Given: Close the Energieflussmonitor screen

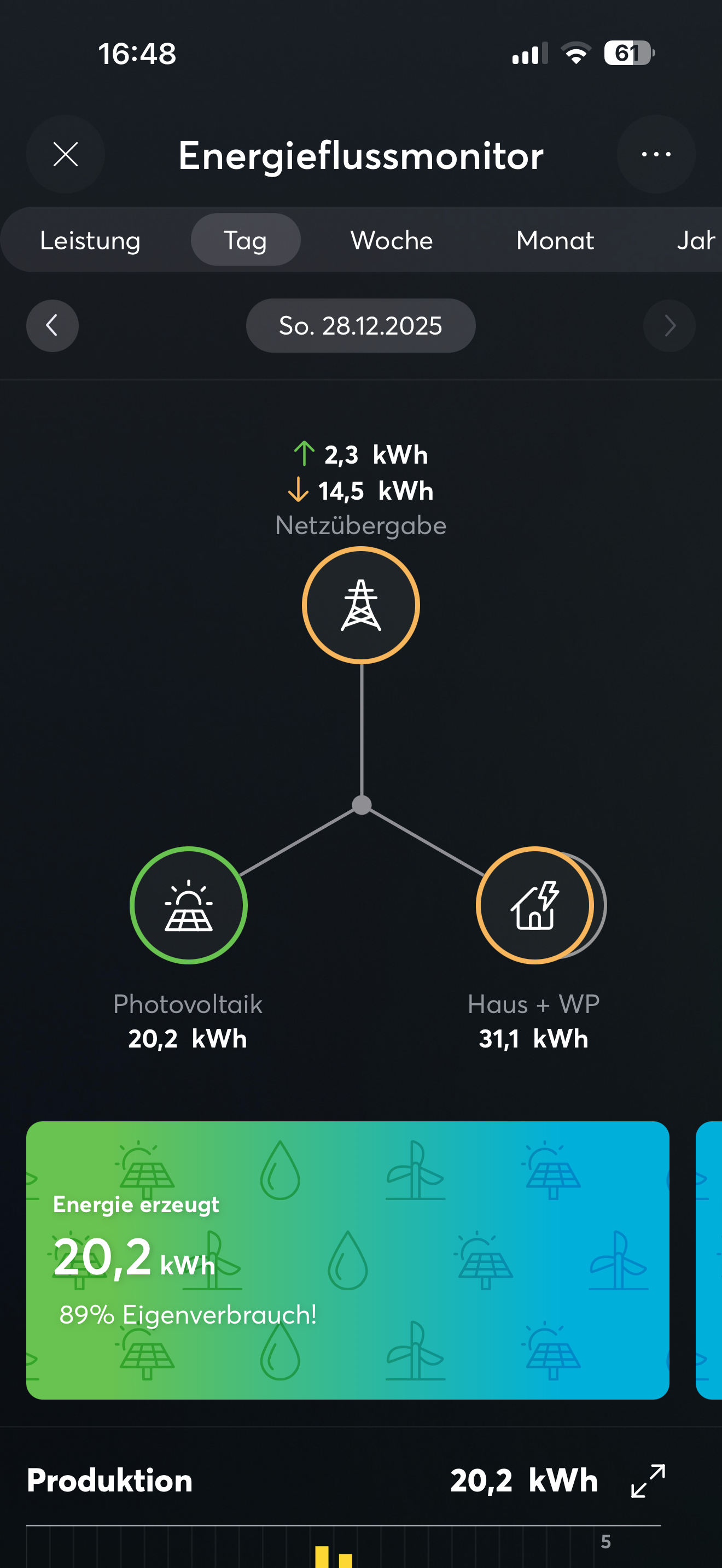Looking at the screenshot, I should (x=65, y=155).
